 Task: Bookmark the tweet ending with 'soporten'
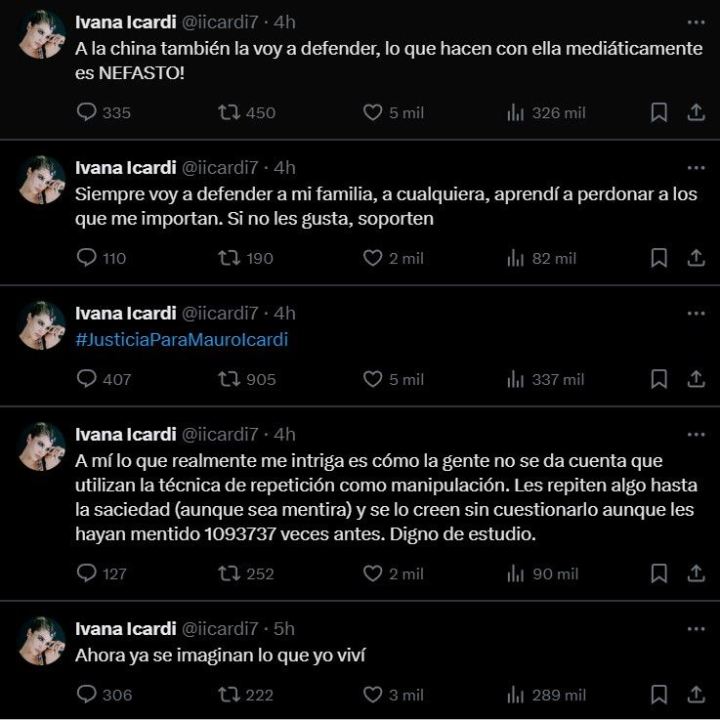pyautogui.click(x=659, y=258)
